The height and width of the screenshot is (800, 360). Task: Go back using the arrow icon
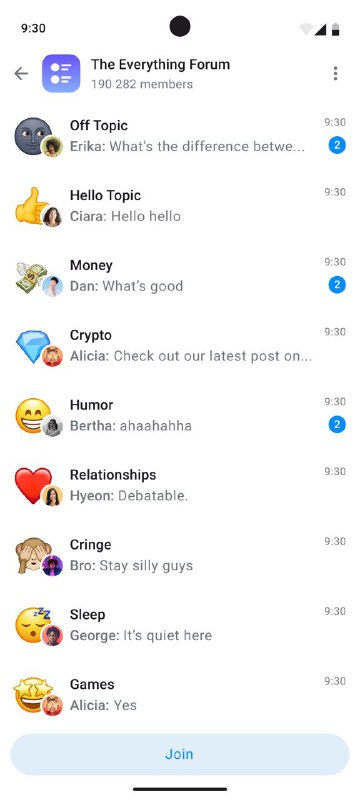click(21, 73)
